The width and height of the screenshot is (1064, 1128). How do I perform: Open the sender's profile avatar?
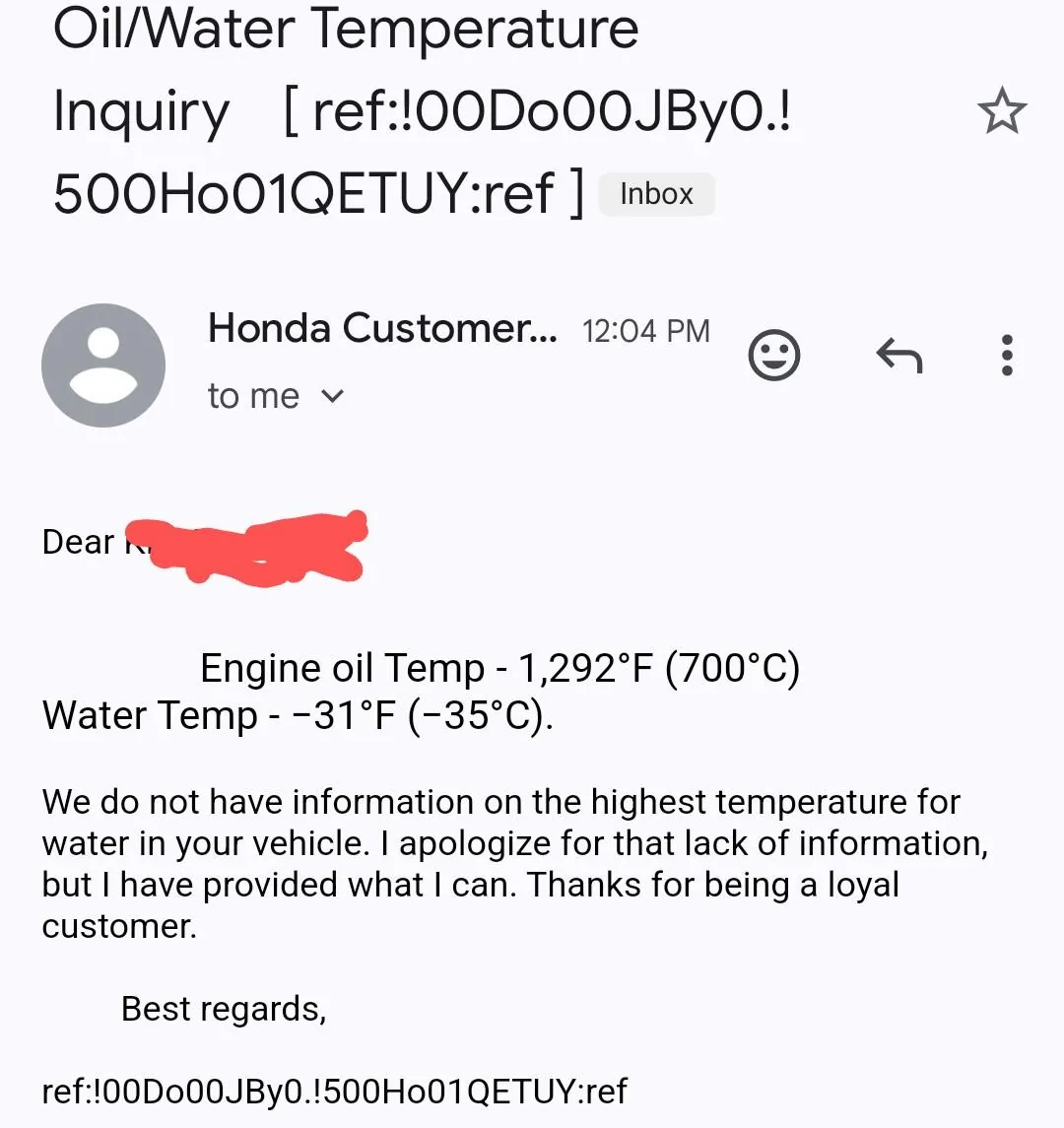[x=103, y=365]
